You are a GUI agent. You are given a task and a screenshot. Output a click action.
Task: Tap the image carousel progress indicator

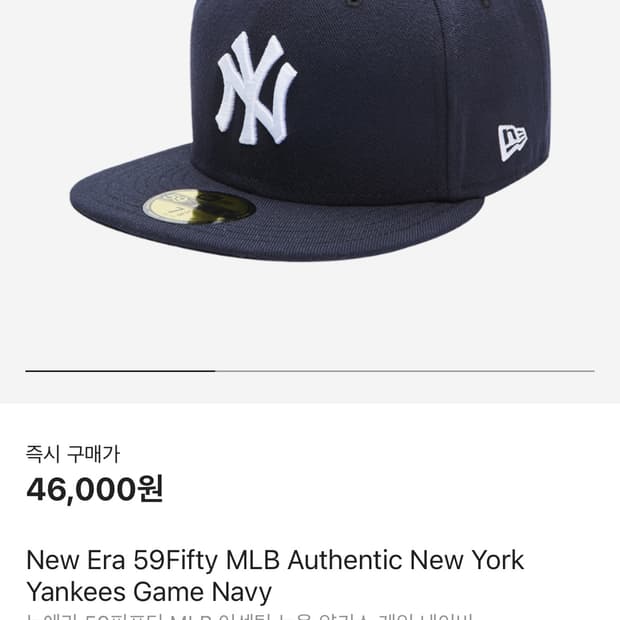point(310,371)
